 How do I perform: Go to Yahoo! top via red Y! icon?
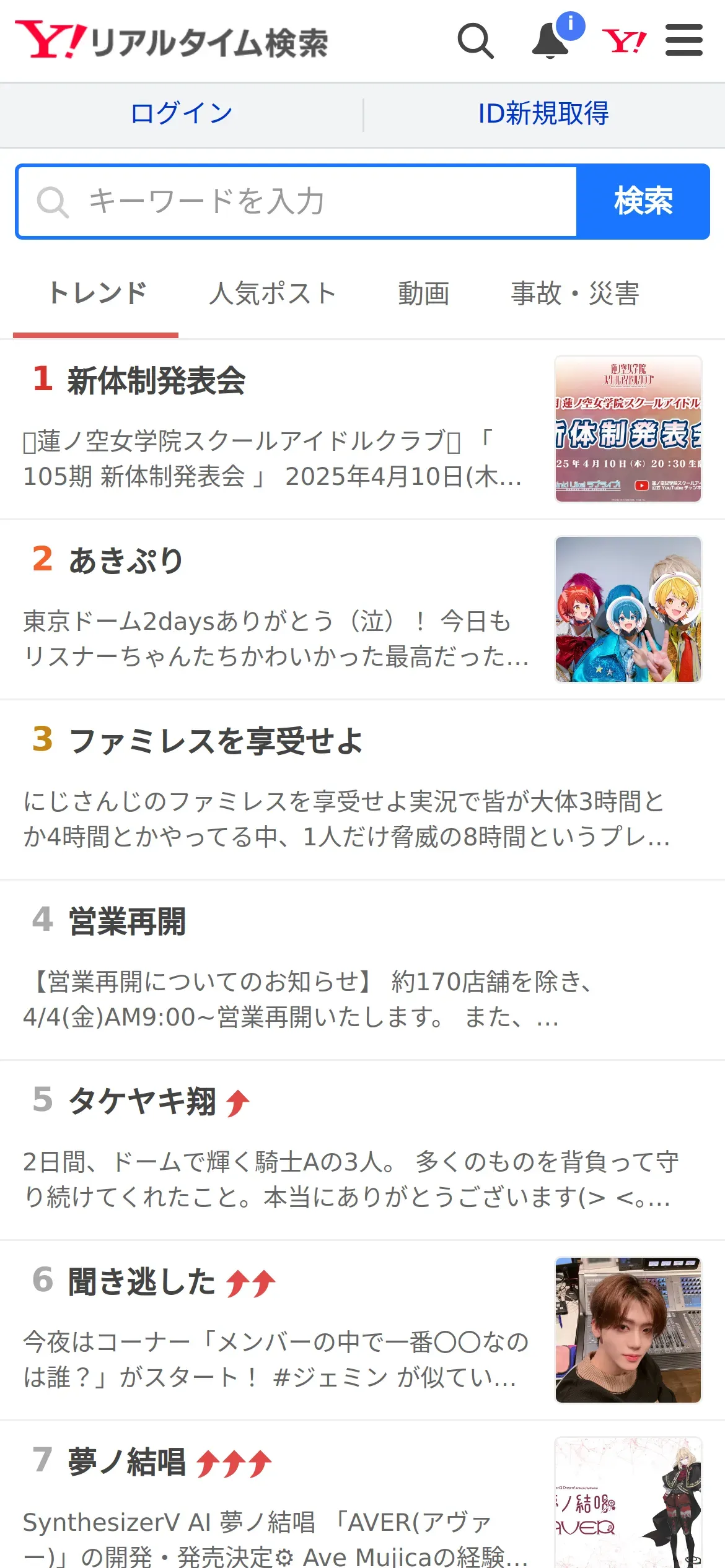[625, 41]
